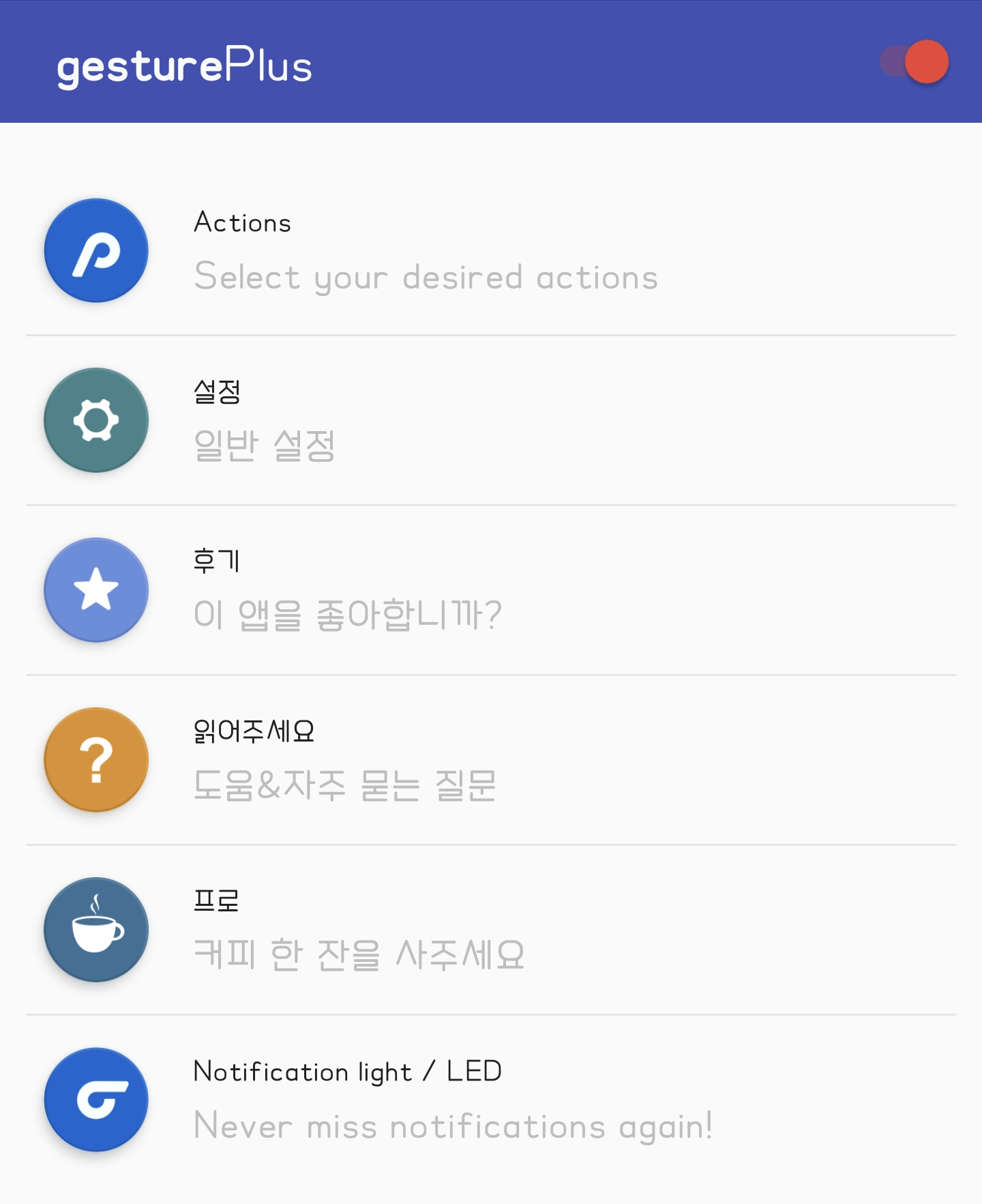This screenshot has width=982, height=1204.
Task: Open 설정 general settings
Action: pos(490,420)
